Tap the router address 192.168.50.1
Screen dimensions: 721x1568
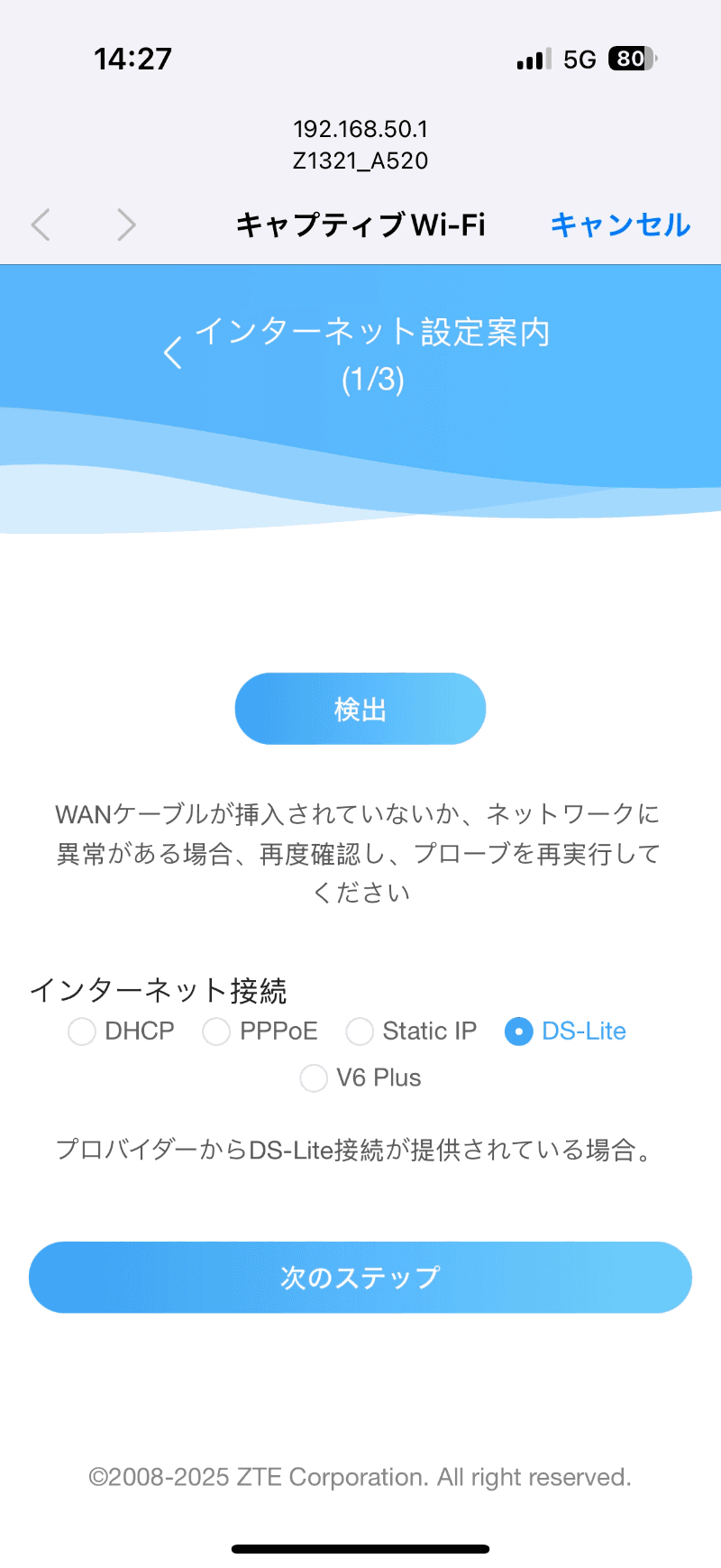360,129
